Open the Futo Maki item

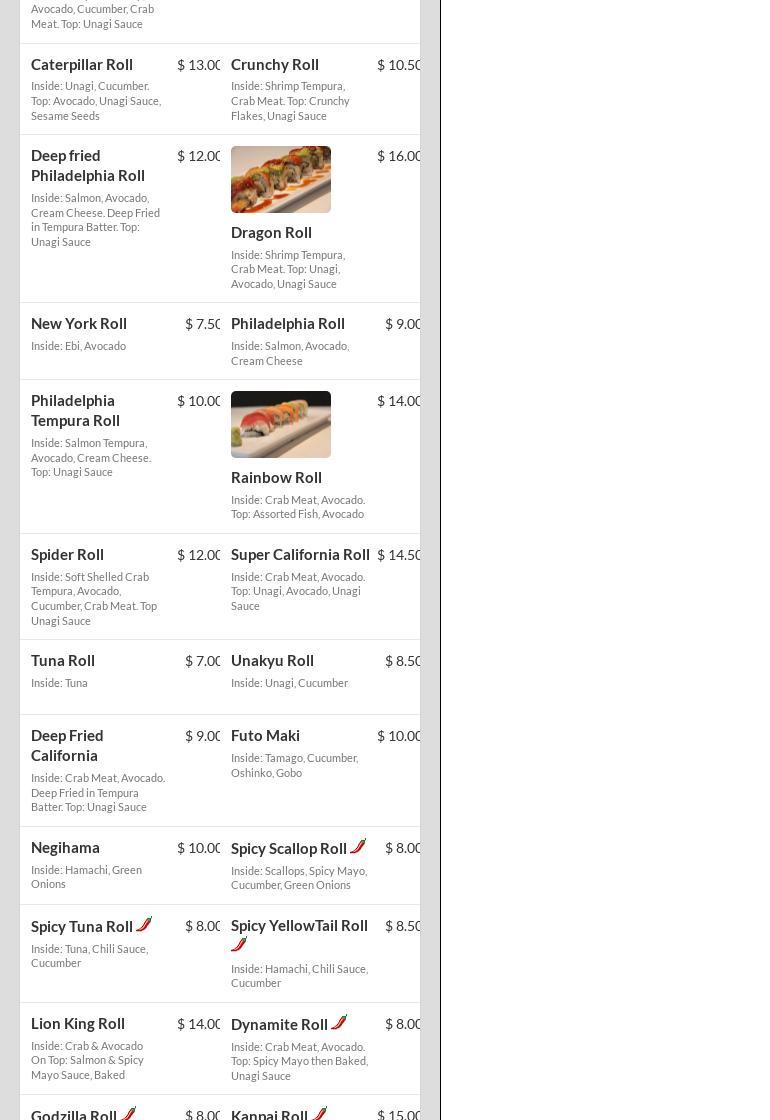265,736
